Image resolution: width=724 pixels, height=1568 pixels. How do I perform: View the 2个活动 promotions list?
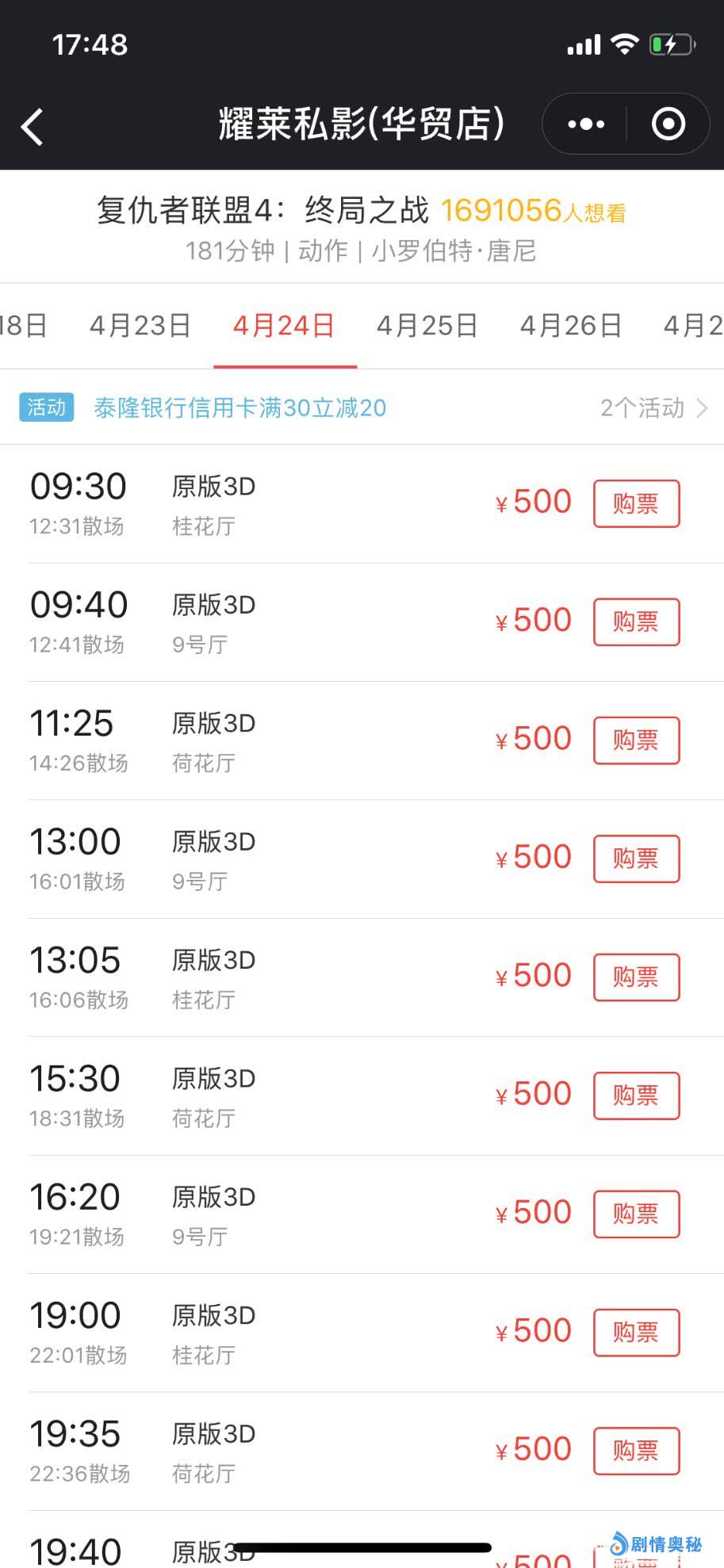pos(653,408)
